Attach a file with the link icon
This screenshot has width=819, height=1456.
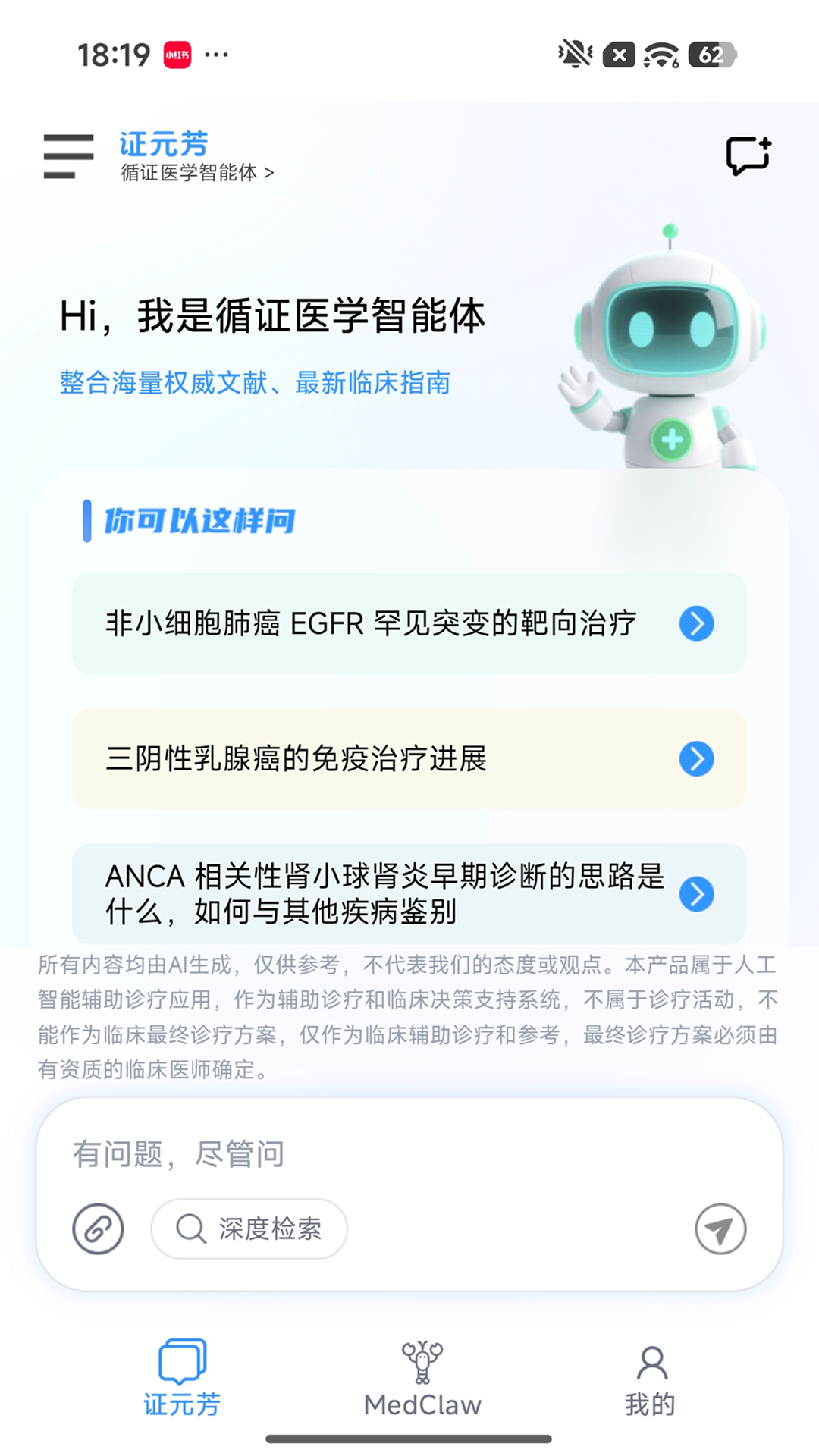pos(98,1228)
